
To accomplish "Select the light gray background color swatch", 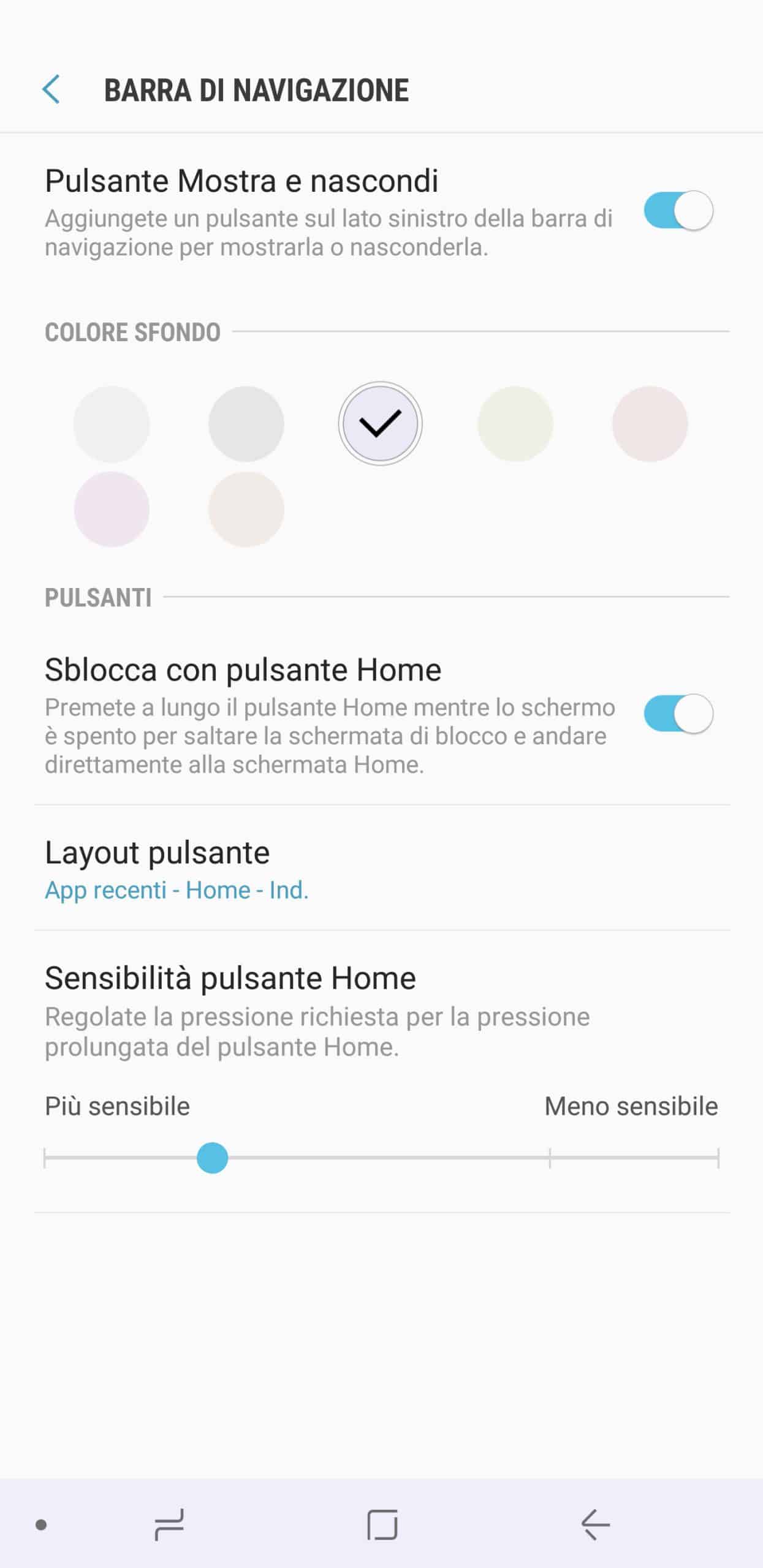I will click(x=246, y=424).
